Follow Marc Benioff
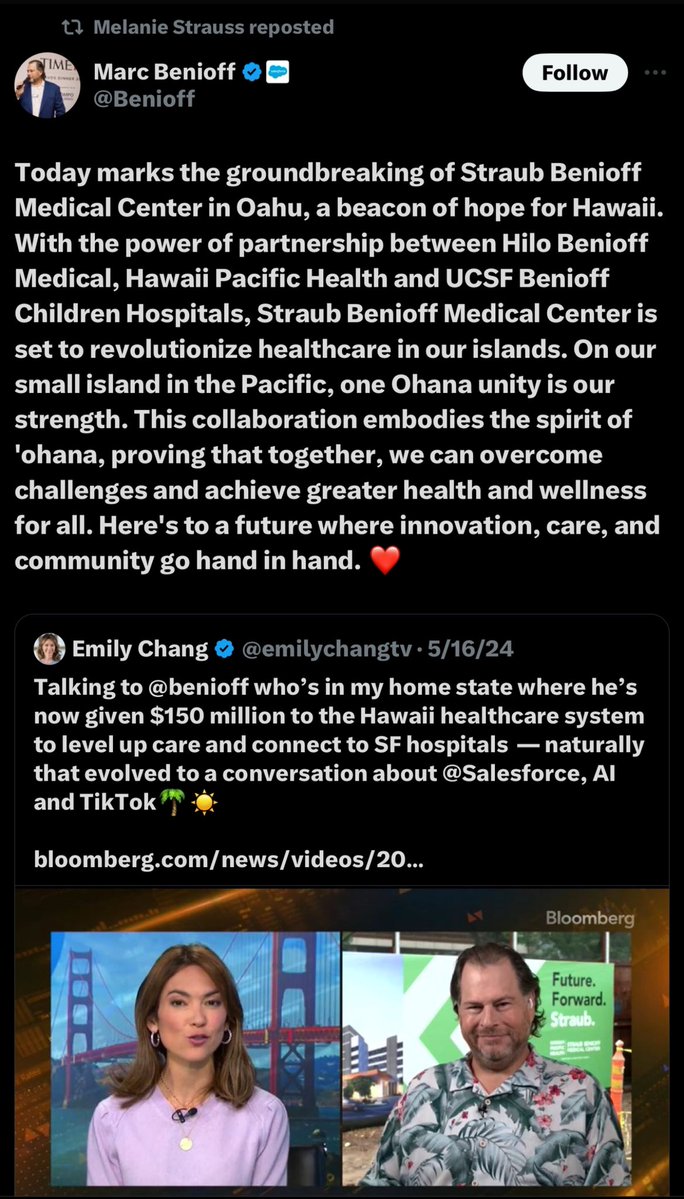The image size is (684, 1199). pos(575,73)
